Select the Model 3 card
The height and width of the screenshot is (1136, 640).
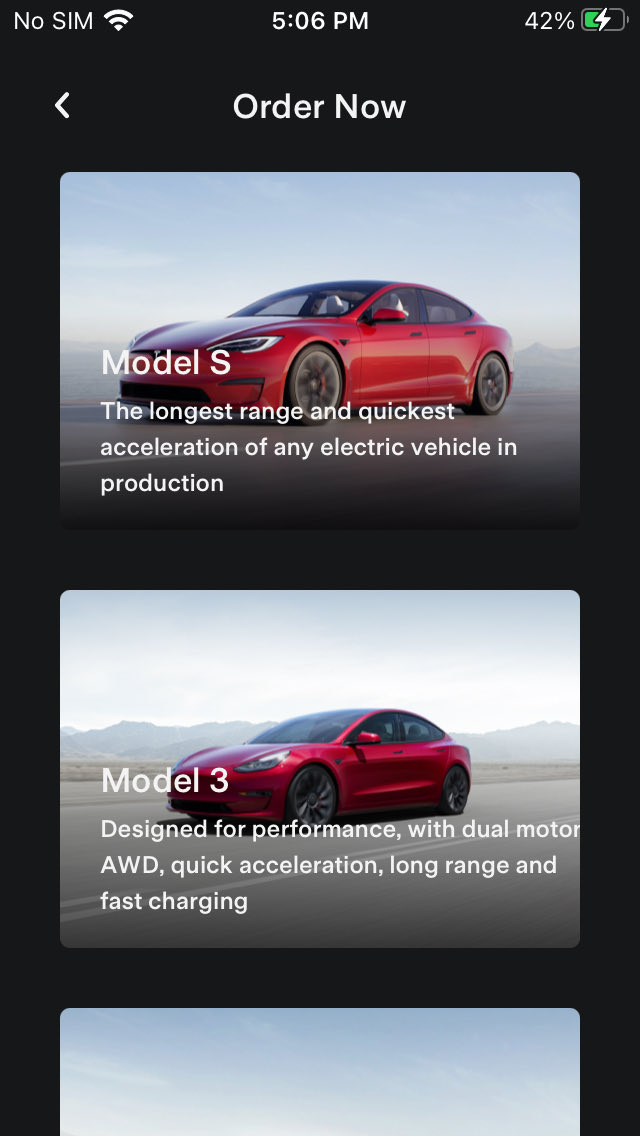point(320,768)
